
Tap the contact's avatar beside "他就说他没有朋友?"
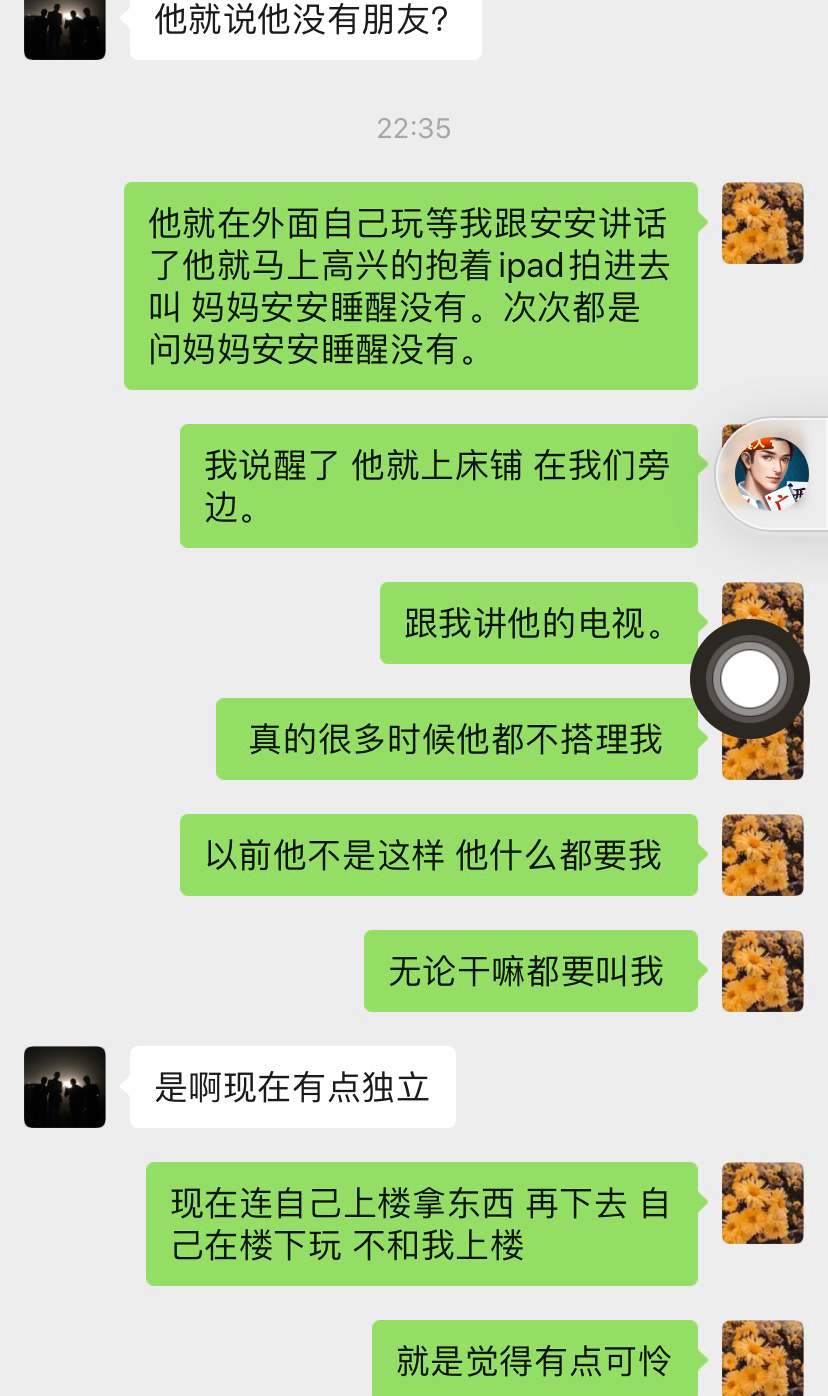pyautogui.click(x=65, y=29)
